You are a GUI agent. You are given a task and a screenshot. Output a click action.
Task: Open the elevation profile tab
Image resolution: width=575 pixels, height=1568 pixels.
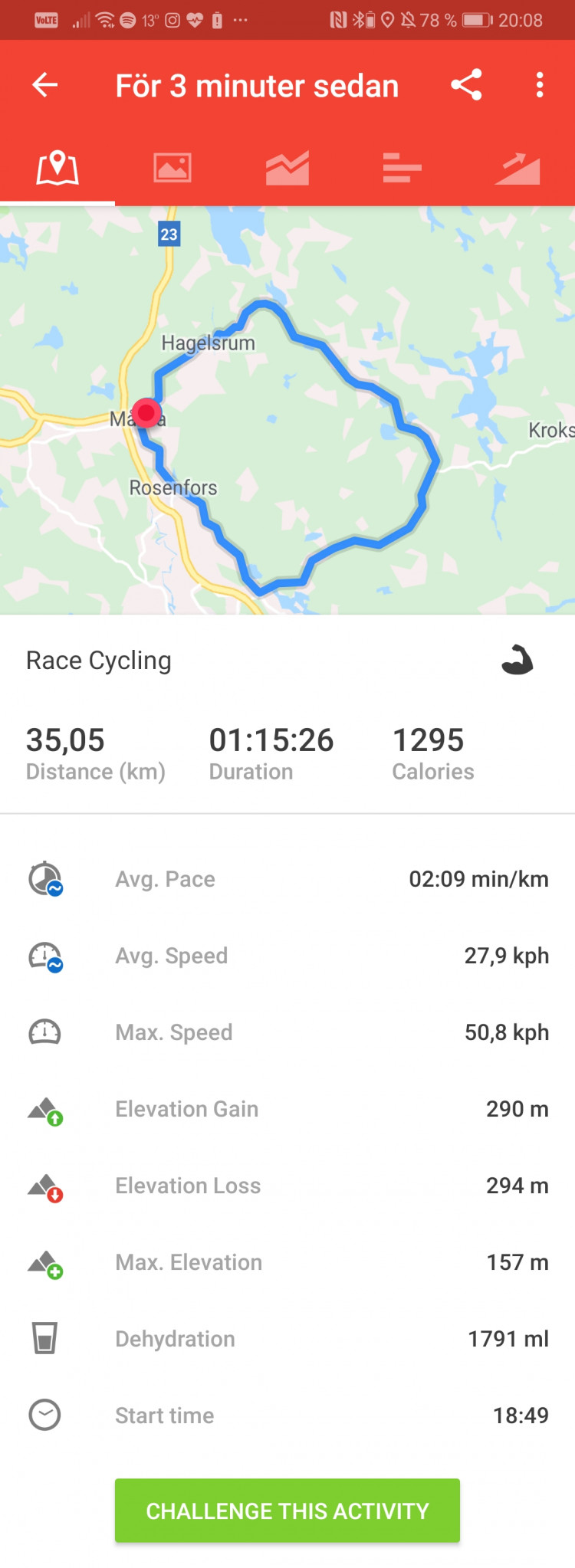517,168
